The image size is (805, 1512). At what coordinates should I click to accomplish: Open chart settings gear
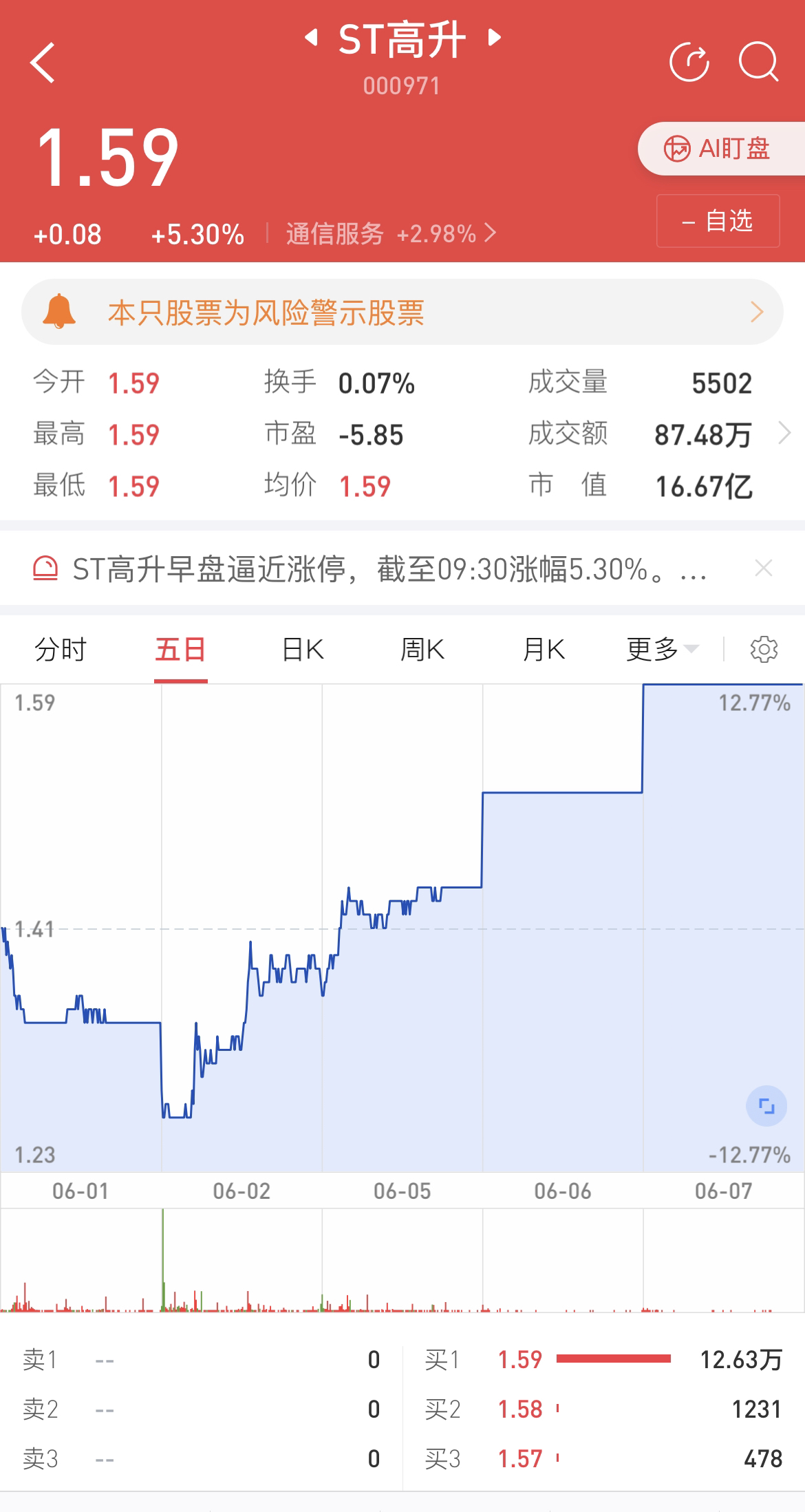(x=764, y=649)
